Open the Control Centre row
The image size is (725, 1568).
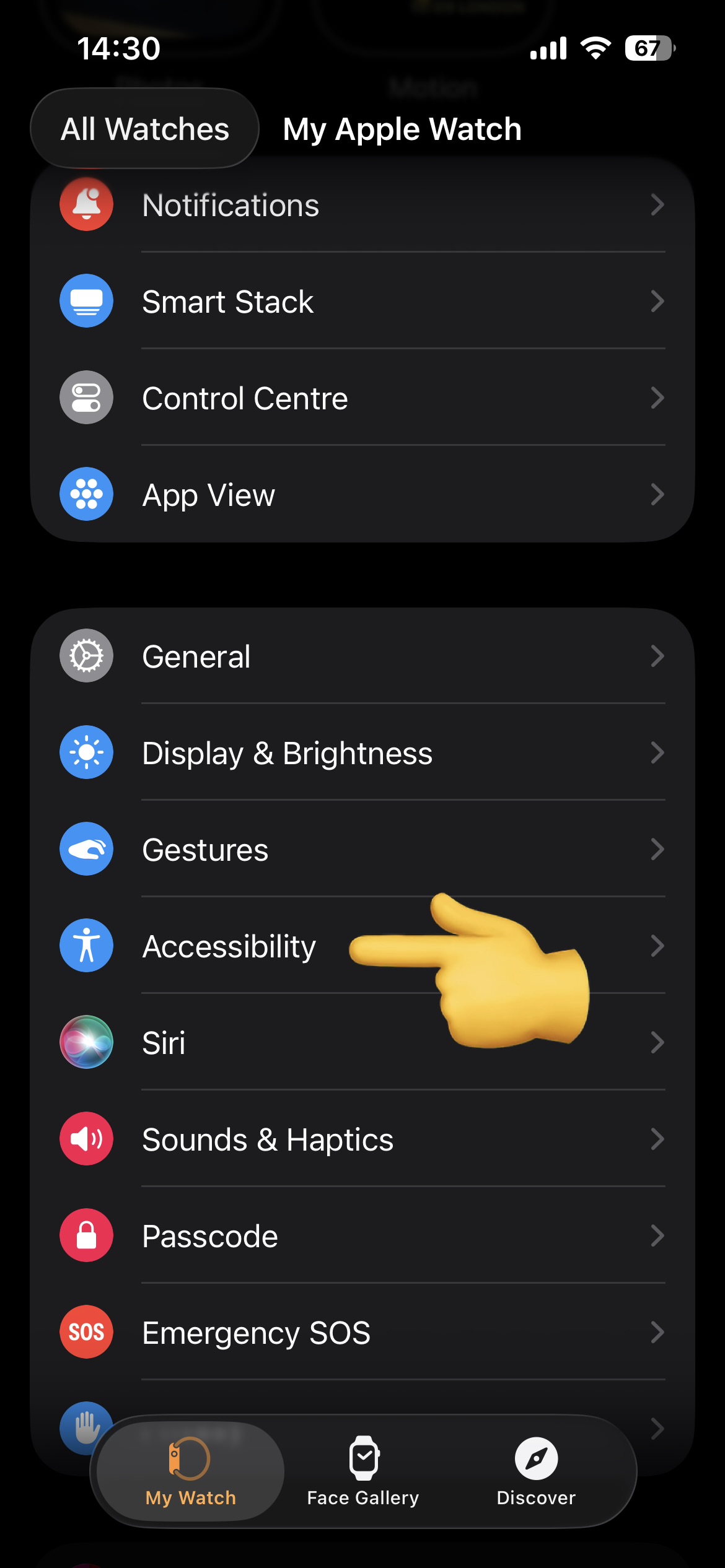(362, 398)
